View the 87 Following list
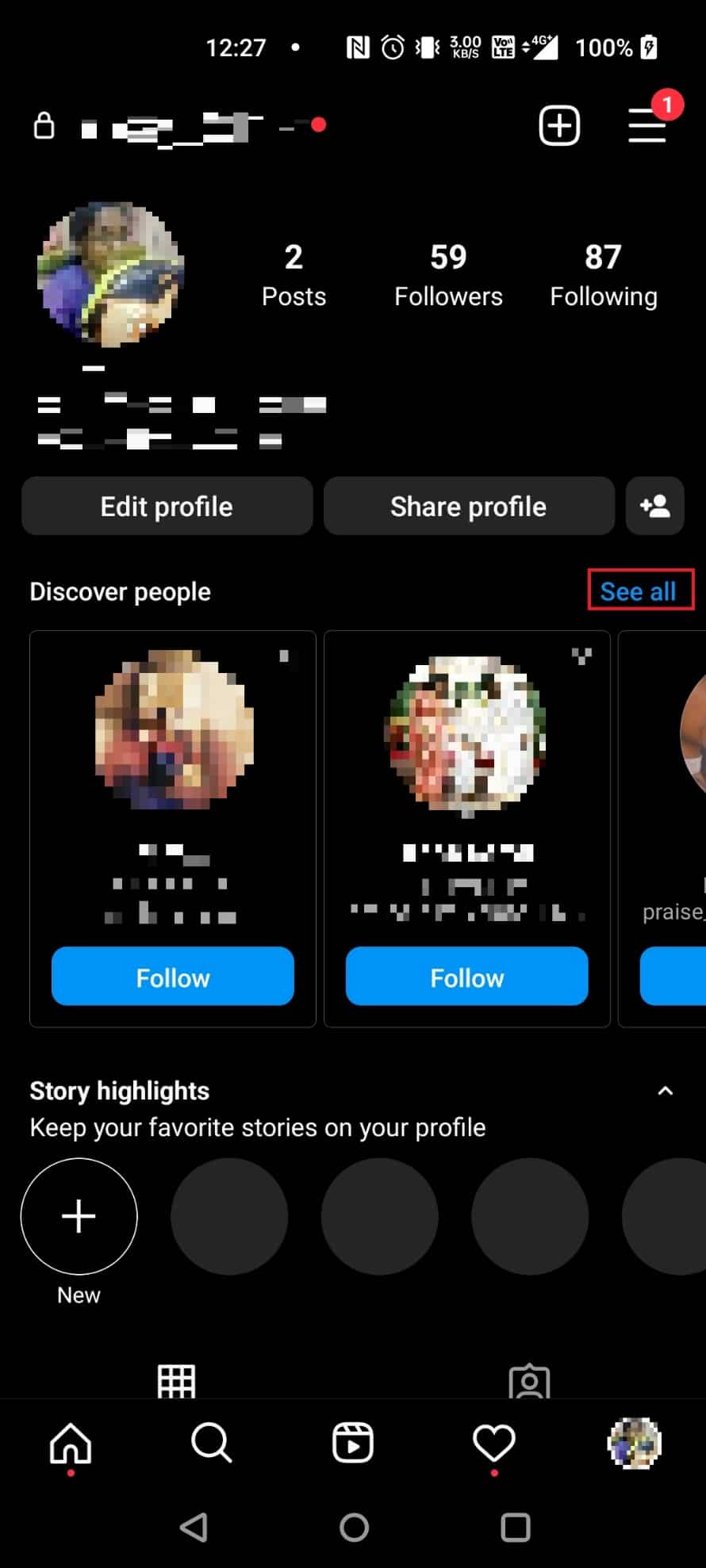The width and height of the screenshot is (706, 1568). [604, 274]
